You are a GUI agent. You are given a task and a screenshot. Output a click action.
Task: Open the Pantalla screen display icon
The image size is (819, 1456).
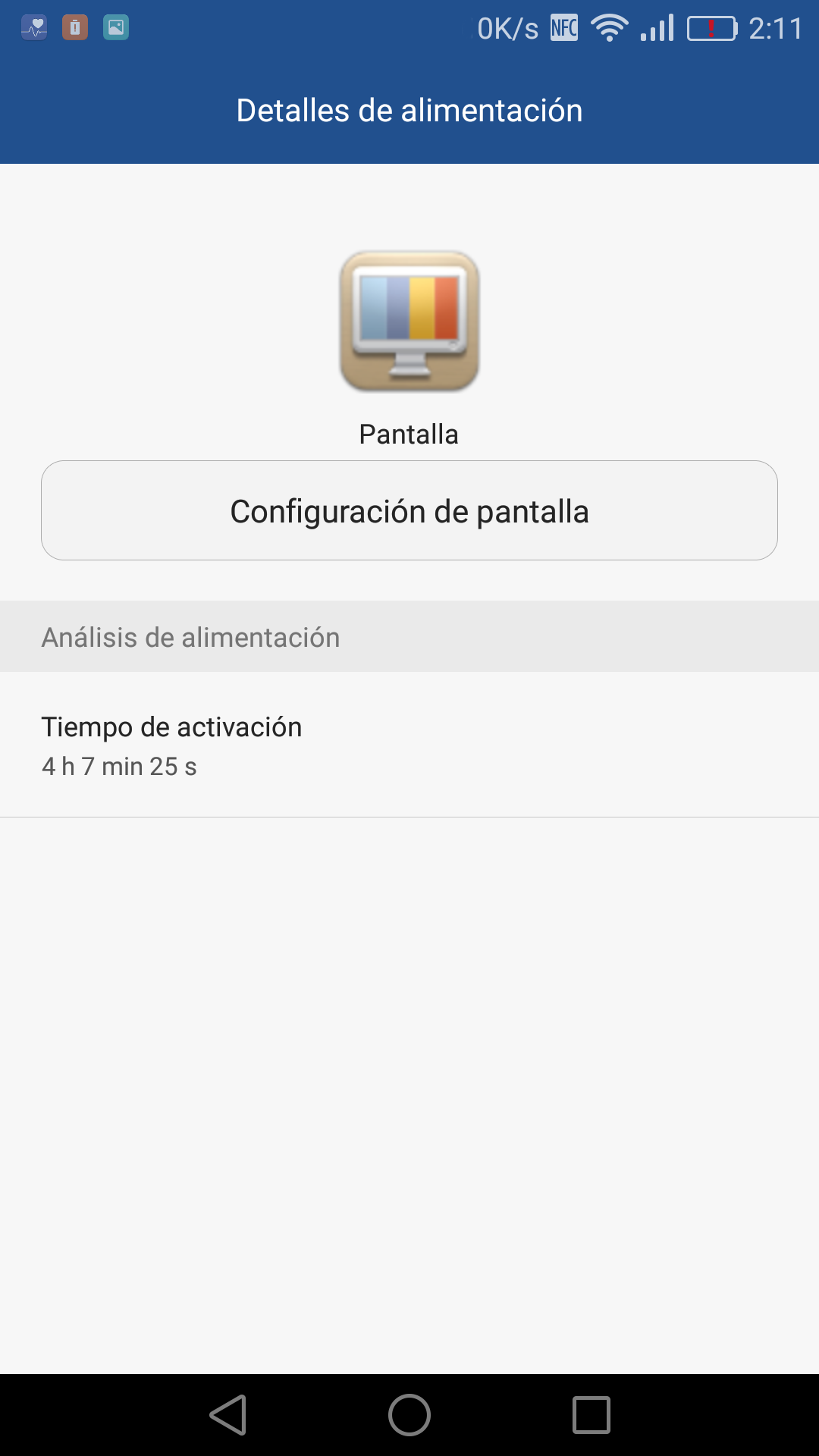coord(409,322)
